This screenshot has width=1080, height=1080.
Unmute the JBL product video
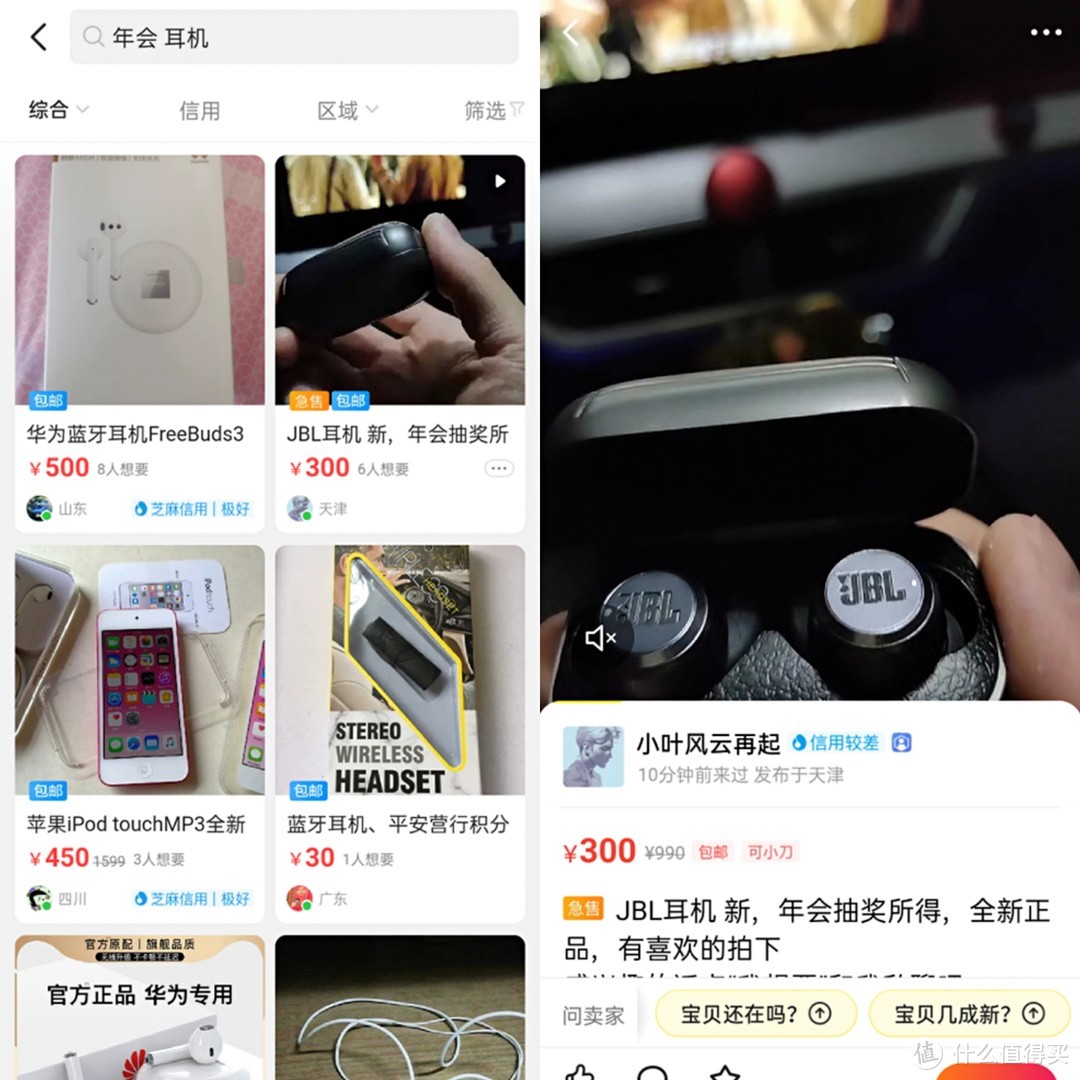[600, 638]
